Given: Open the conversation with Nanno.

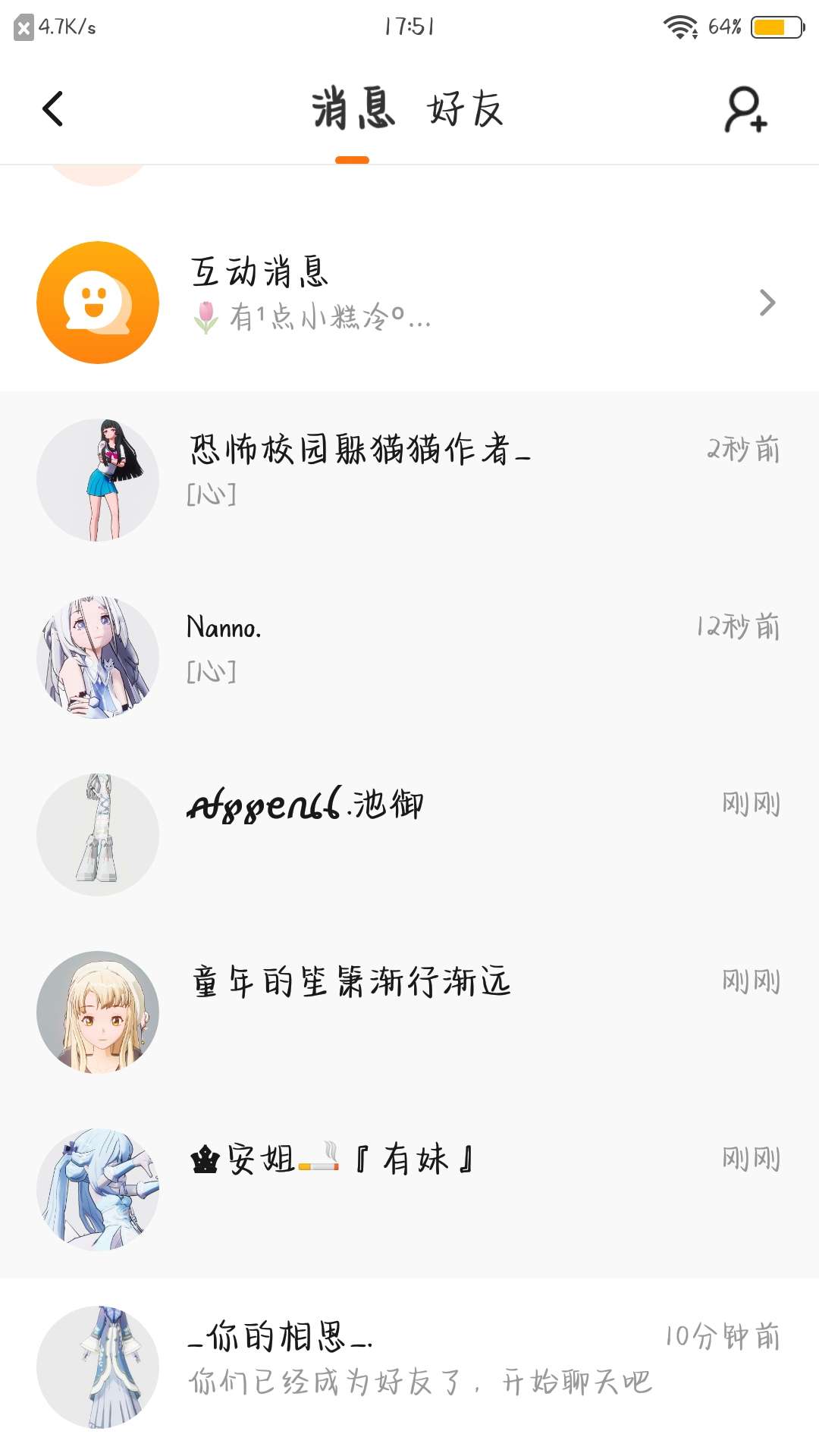Looking at the screenshot, I should pyautogui.click(x=409, y=657).
